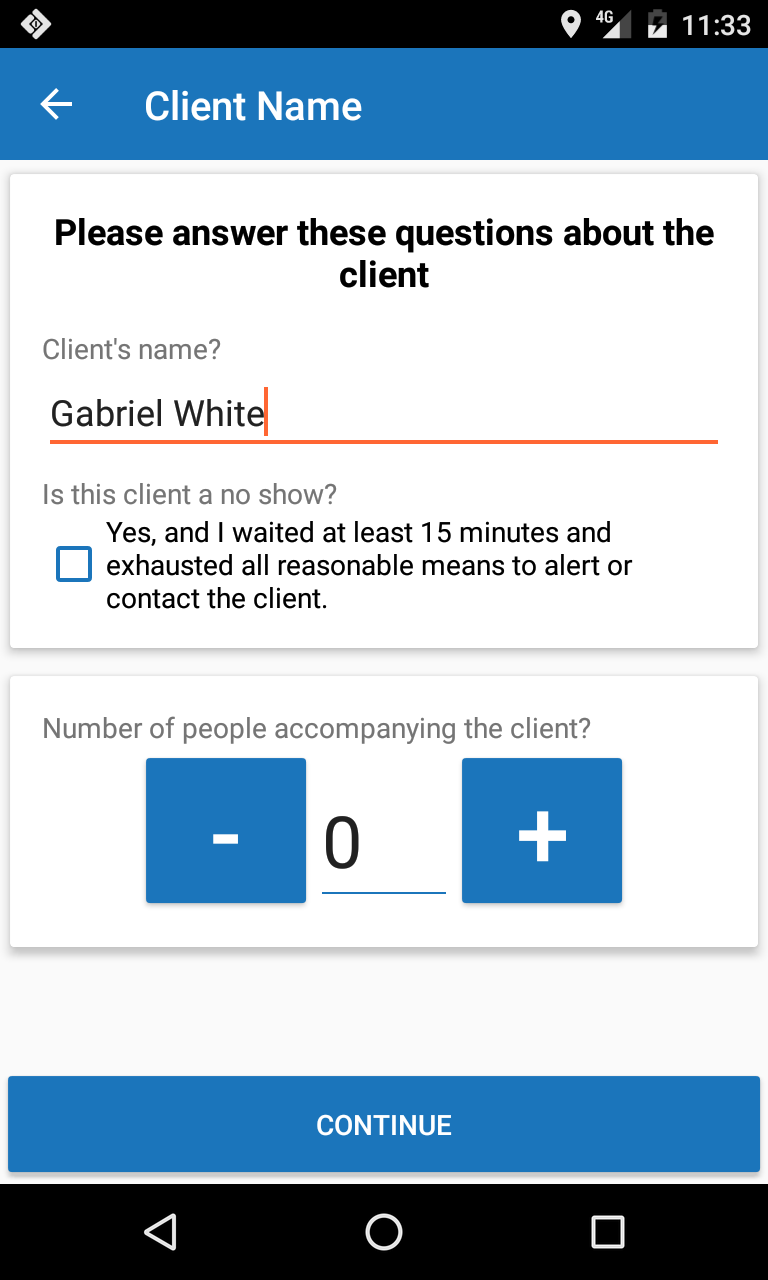This screenshot has width=768, height=1280.
Task: Tap the accompanying people count field
Action: tap(383, 844)
